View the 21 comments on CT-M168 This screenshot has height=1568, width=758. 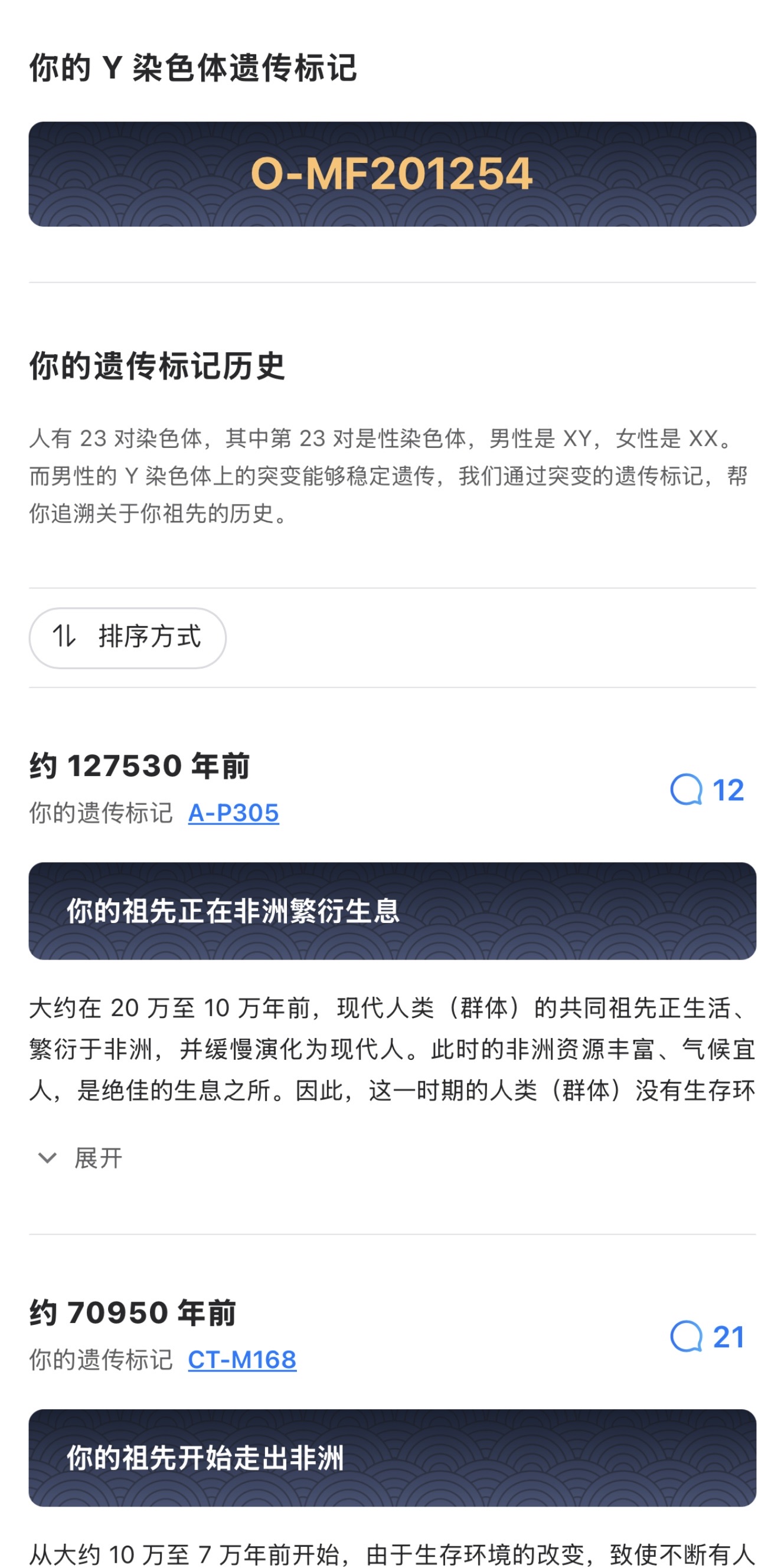click(x=707, y=1337)
